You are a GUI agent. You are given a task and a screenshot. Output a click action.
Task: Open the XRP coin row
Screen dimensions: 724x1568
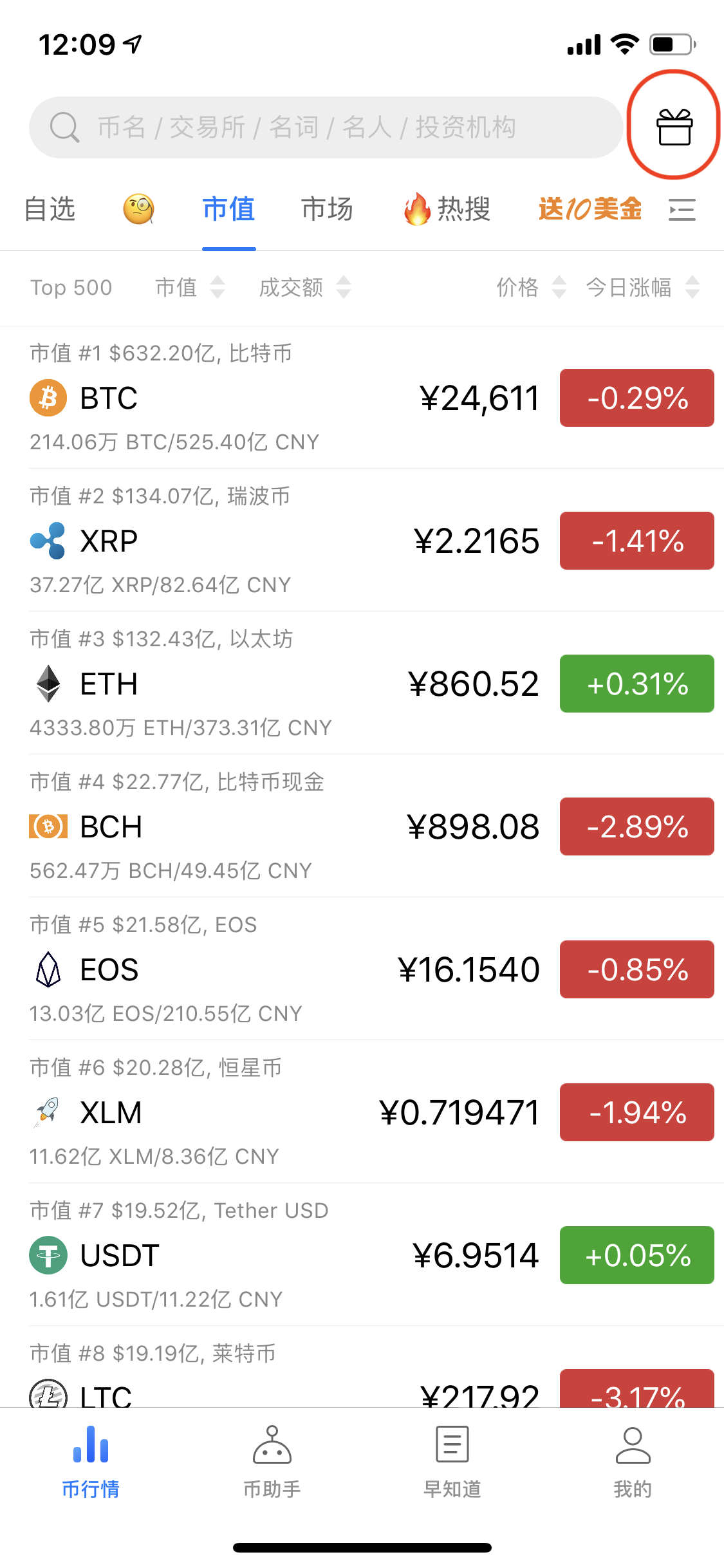click(362, 541)
